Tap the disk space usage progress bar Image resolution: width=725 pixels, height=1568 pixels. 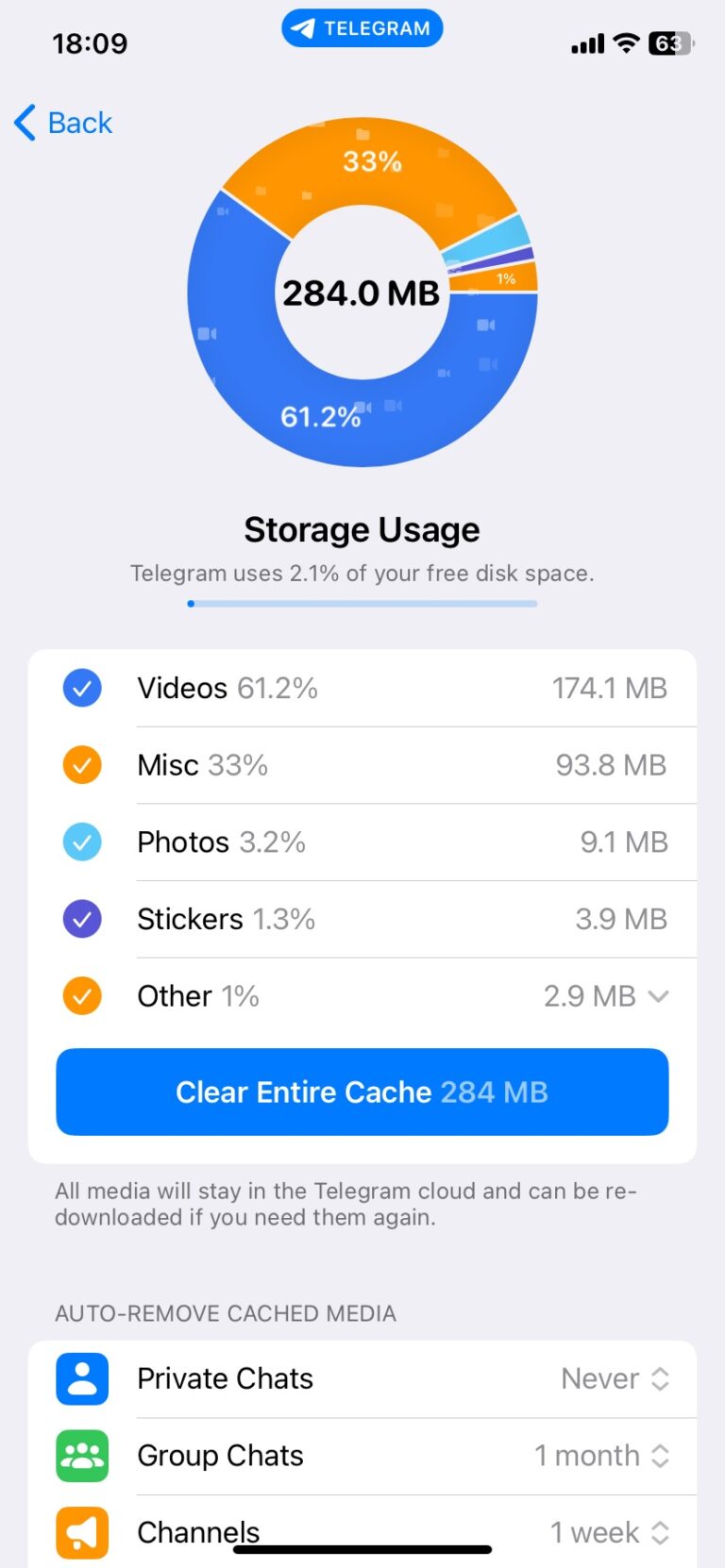(x=362, y=603)
